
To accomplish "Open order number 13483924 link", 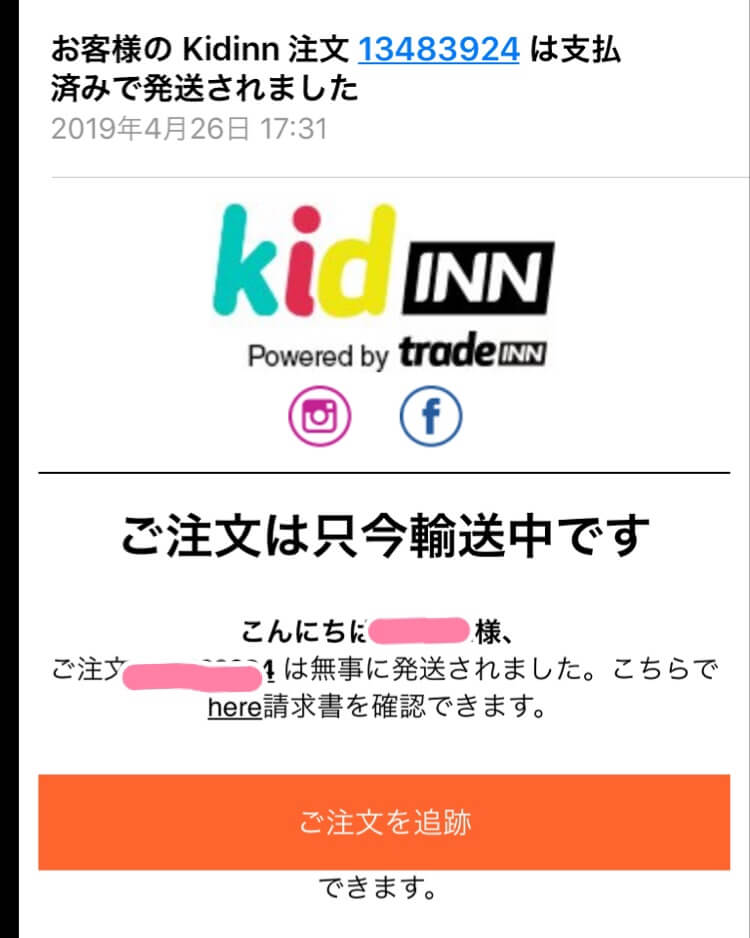I will (438, 48).
